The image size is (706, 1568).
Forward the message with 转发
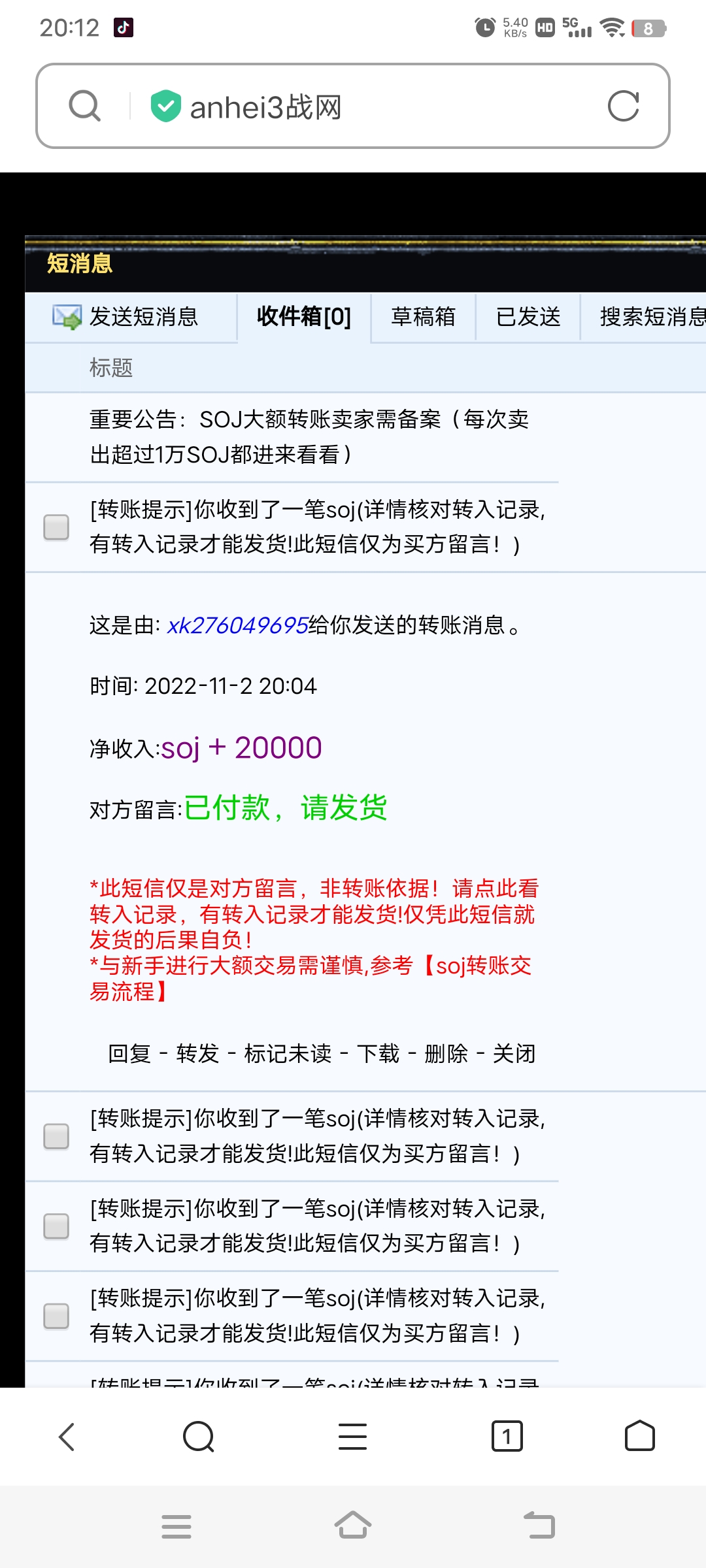[x=197, y=1054]
